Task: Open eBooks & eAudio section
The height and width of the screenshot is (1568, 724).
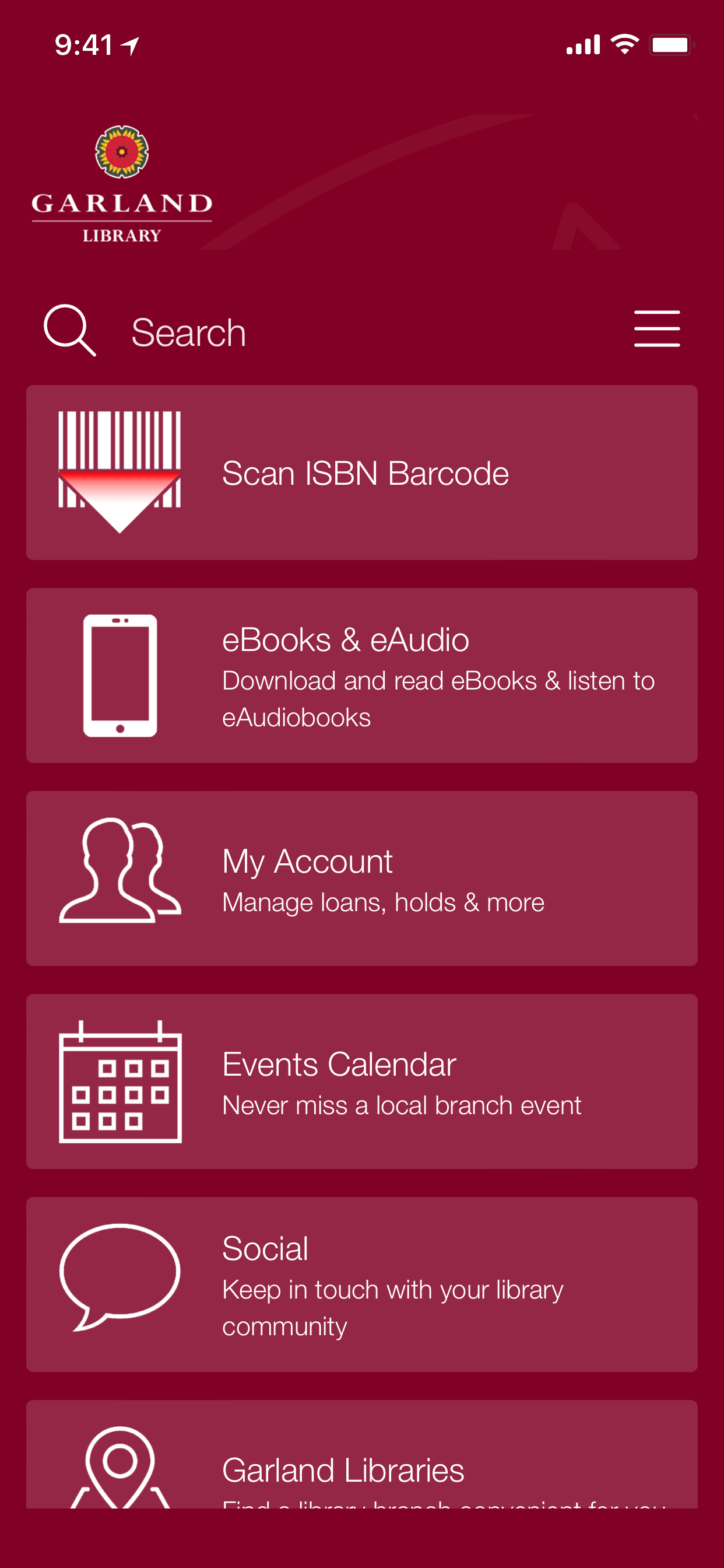Action: point(361,675)
